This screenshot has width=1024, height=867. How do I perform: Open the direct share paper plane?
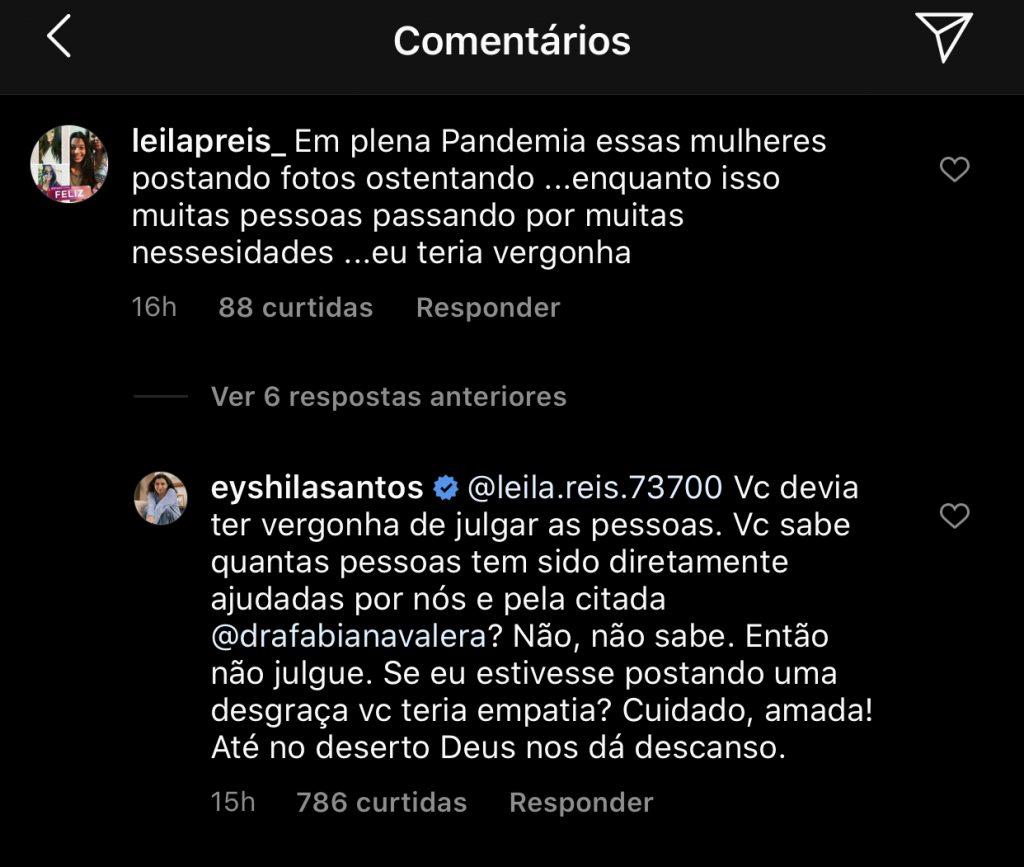pyautogui.click(x=943, y=39)
